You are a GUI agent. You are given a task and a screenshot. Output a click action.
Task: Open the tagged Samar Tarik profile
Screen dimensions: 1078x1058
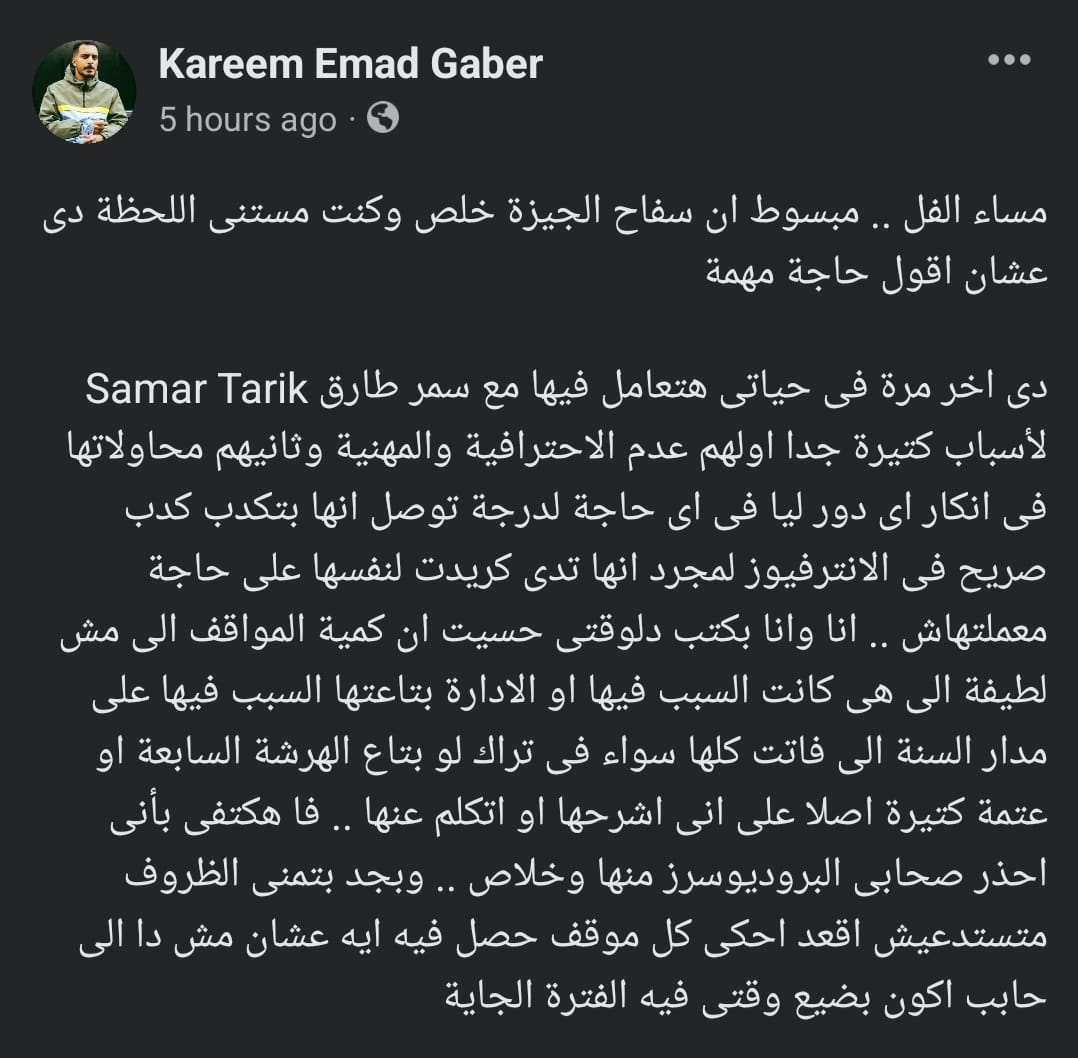pyautogui.click(x=195, y=391)
